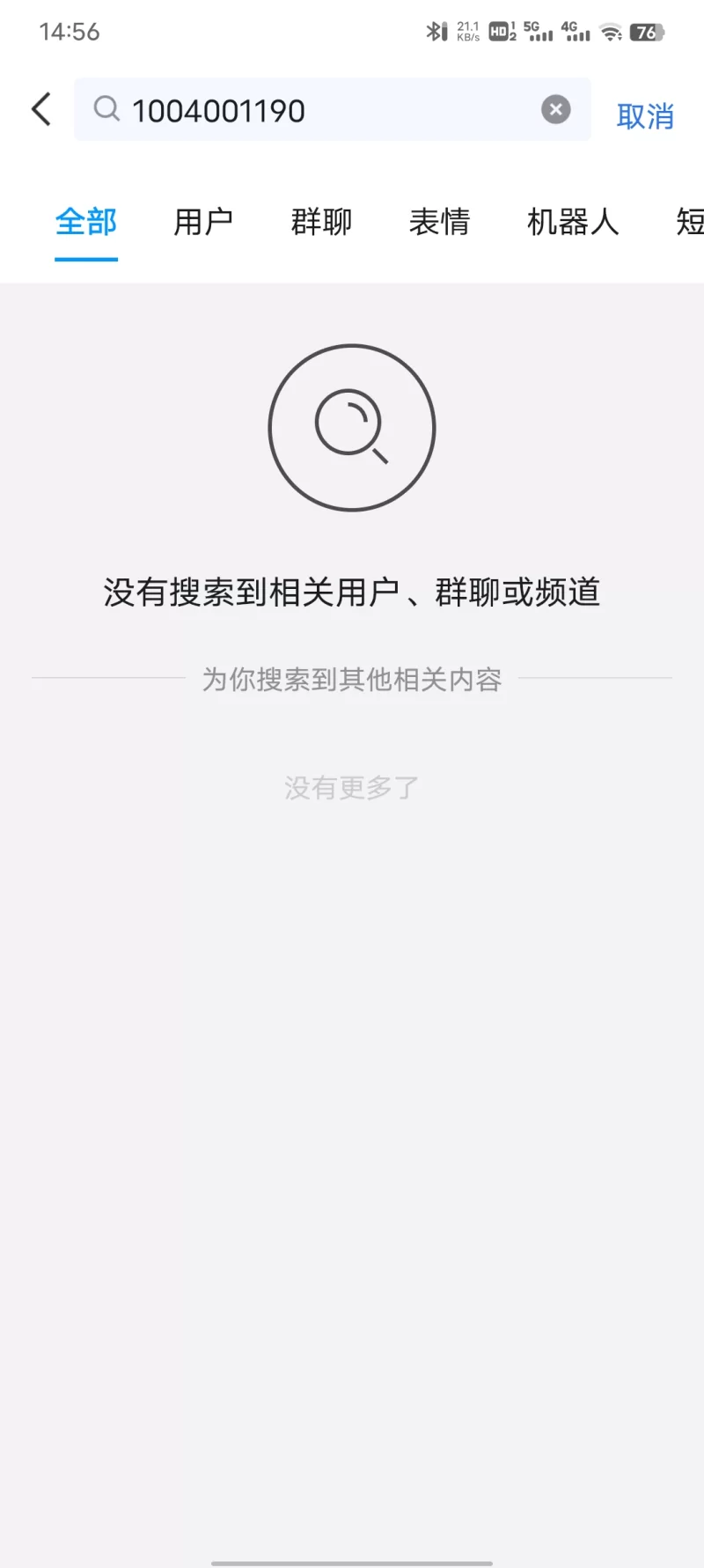
Task: Switch to the 群聊 tab
Action: click(321, 222)
